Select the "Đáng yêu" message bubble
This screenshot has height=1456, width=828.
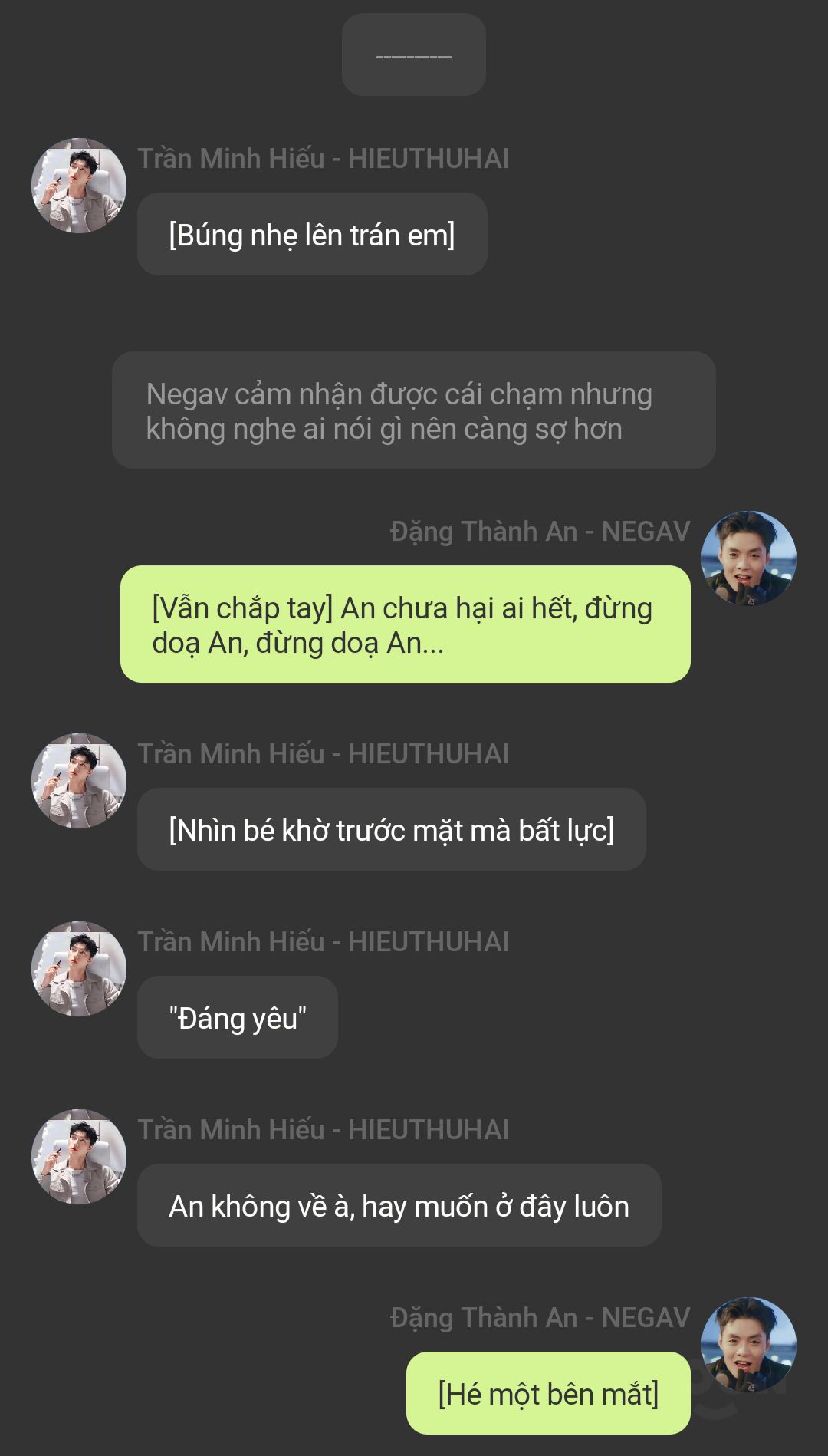[237, 1018]
